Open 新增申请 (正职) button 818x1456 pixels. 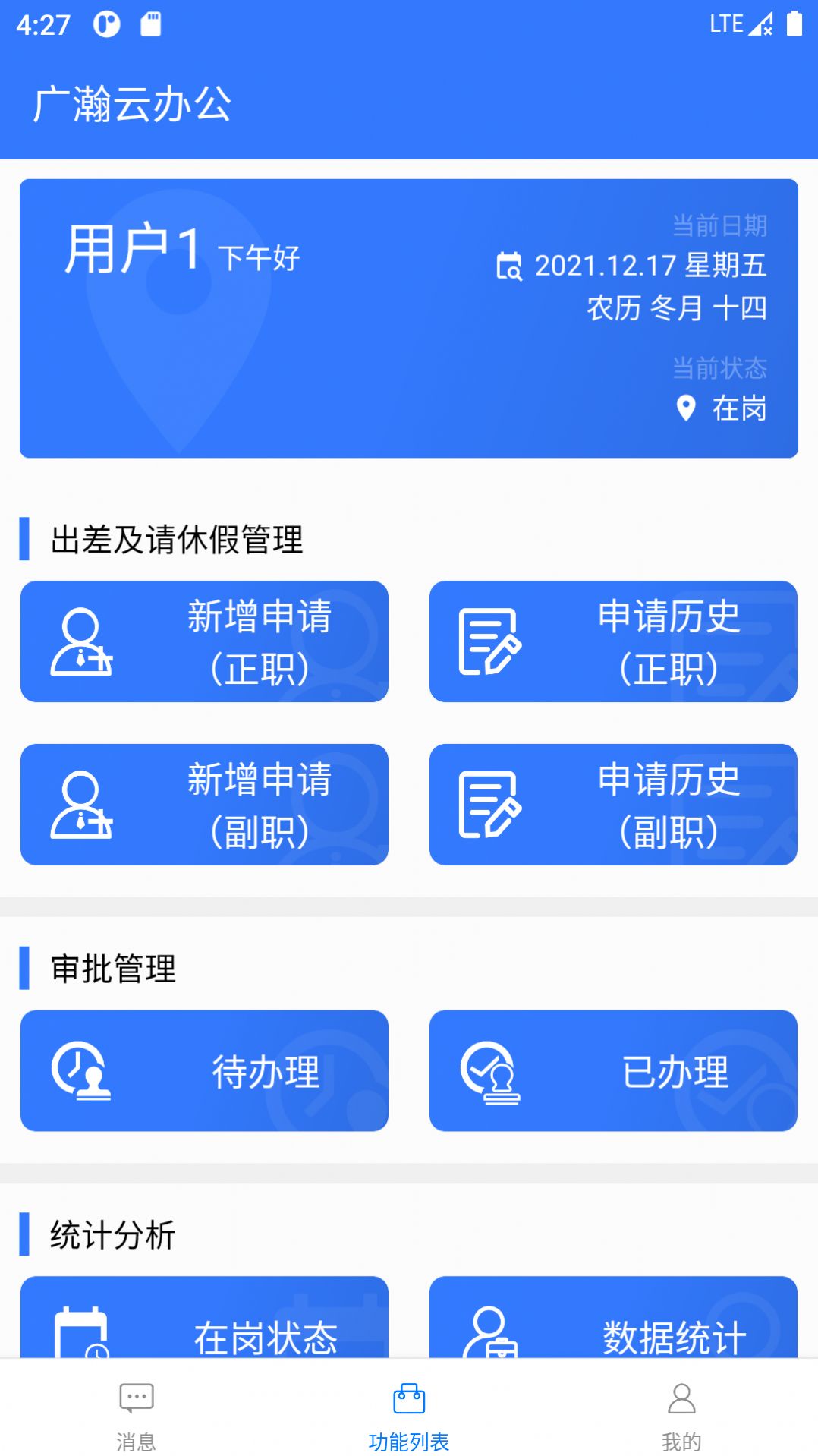click(x=204, y=641)
